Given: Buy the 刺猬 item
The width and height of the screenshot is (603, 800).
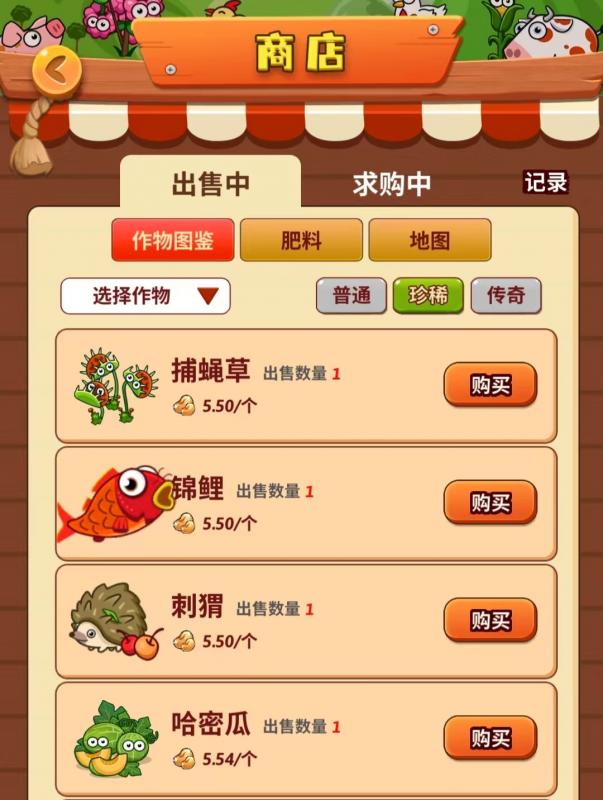Looking at the screenshot, I should click(x=490, y=620).
